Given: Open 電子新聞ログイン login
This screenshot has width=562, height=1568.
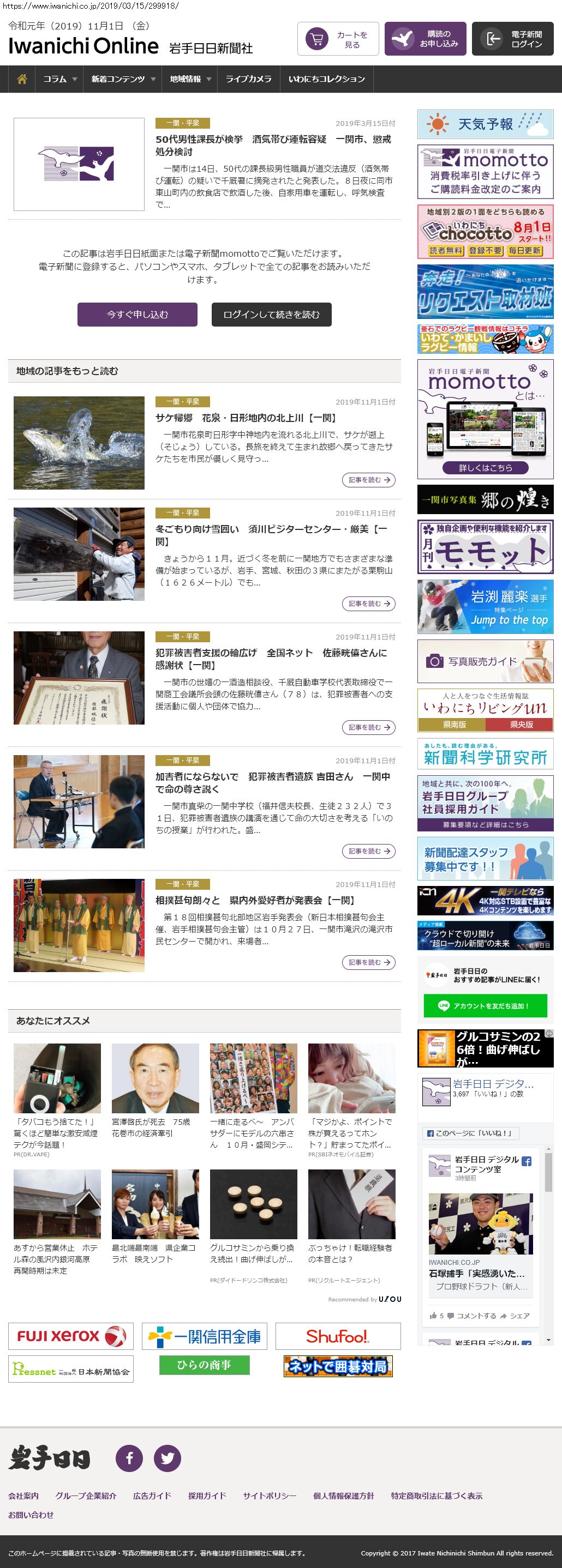Looking at the screenshot, I should 512,40.
